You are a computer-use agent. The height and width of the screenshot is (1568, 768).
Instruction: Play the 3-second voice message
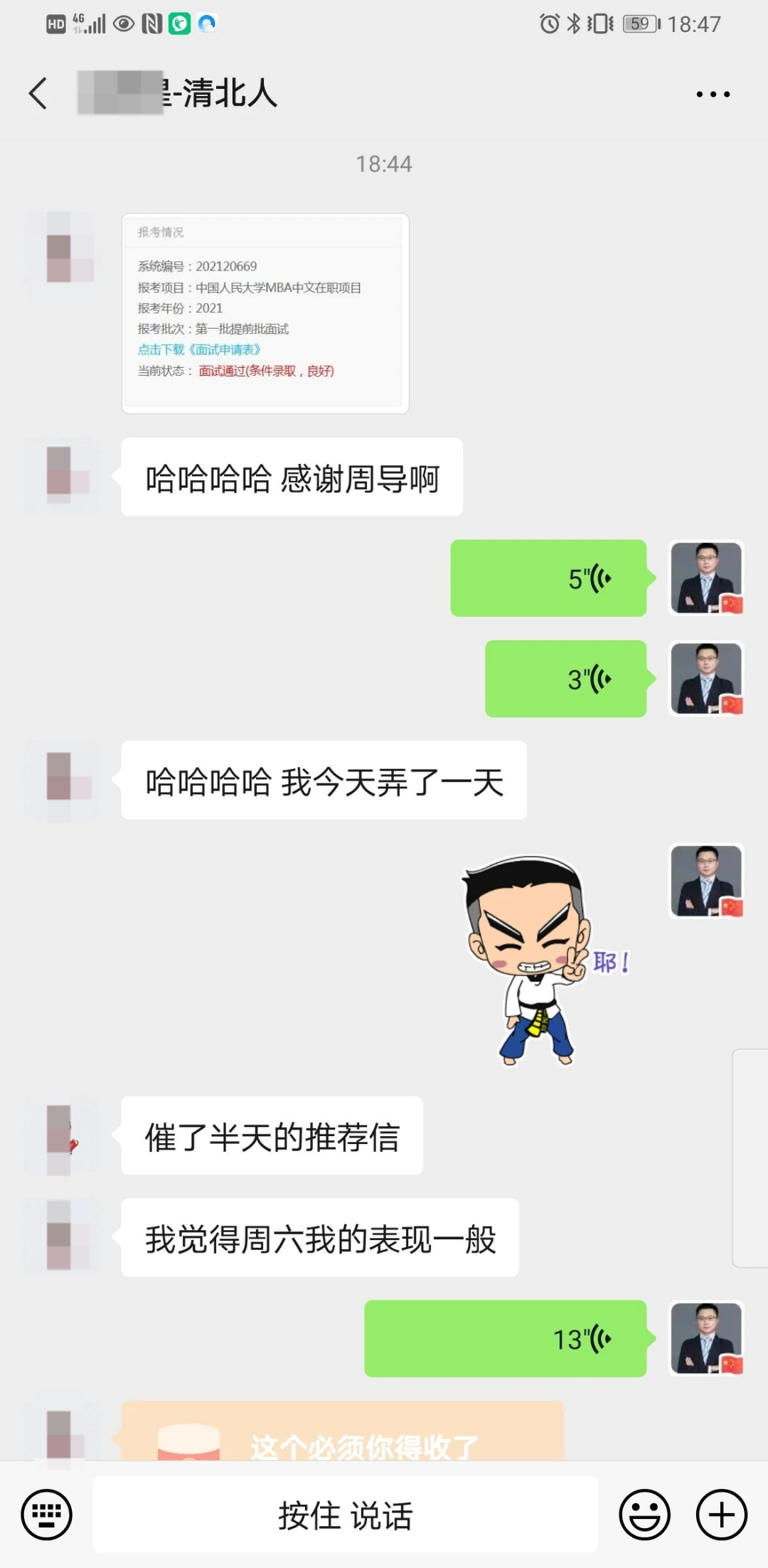(565, 679)
